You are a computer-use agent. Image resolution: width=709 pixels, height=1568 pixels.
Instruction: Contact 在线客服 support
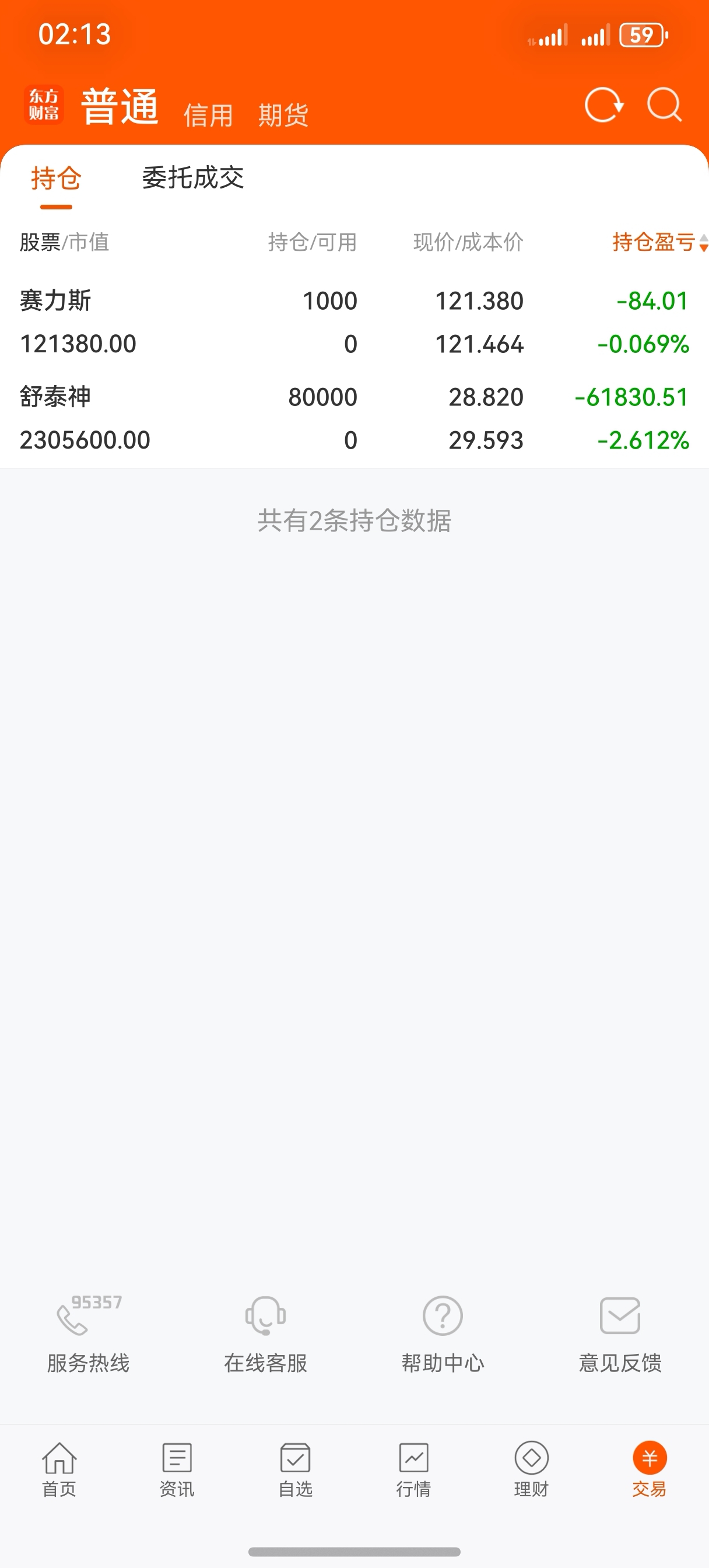[265, 1333]
